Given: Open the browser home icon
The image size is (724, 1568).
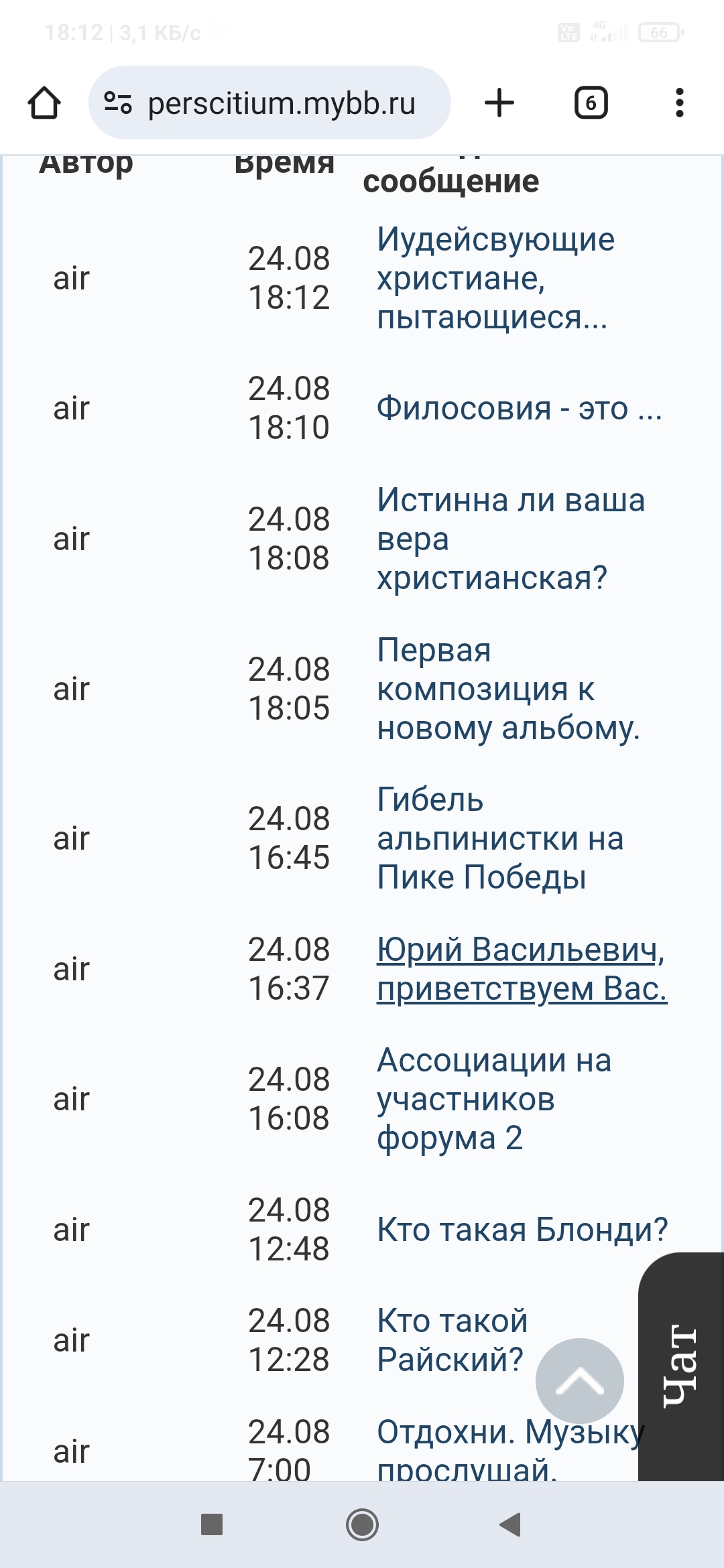Looking at the screenshot, I should [x=45, y=103].
